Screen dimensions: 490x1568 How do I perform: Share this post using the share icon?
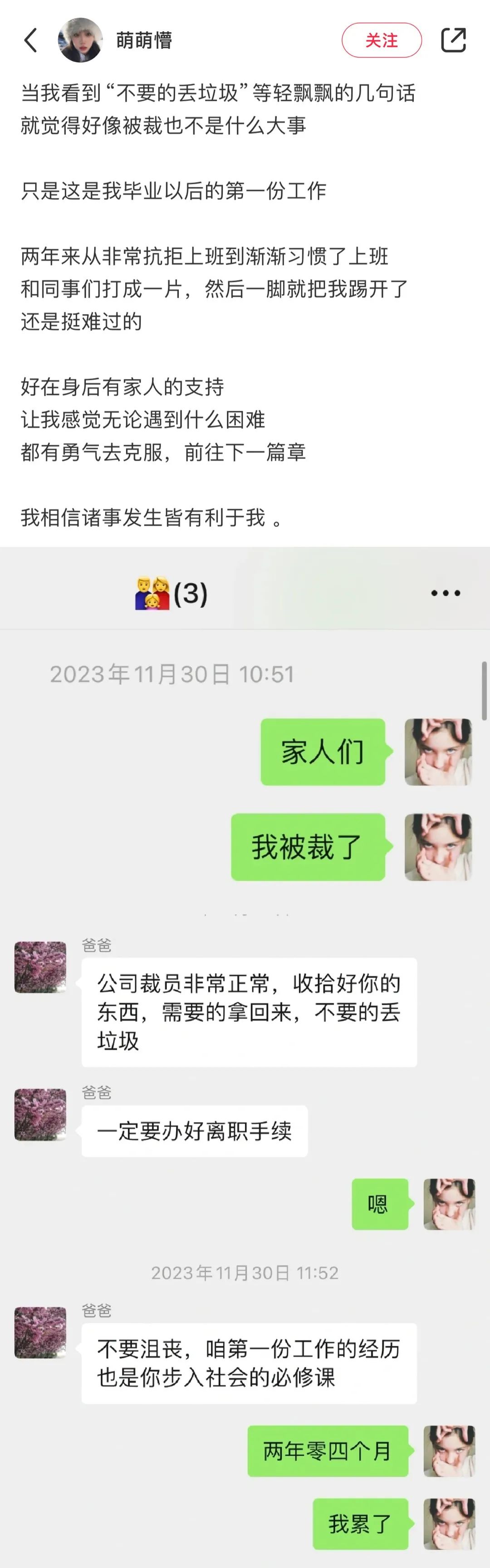pyautogui.click(x=454, y=40)
